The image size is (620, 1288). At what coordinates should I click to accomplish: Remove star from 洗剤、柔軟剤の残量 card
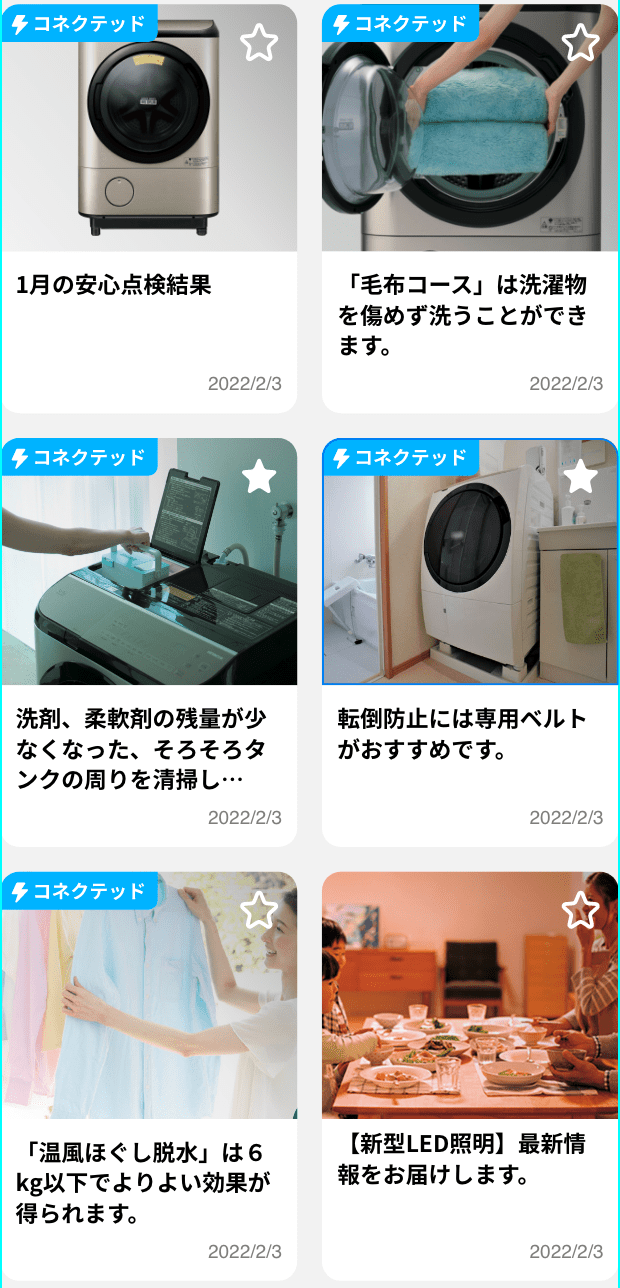[259, 476]
